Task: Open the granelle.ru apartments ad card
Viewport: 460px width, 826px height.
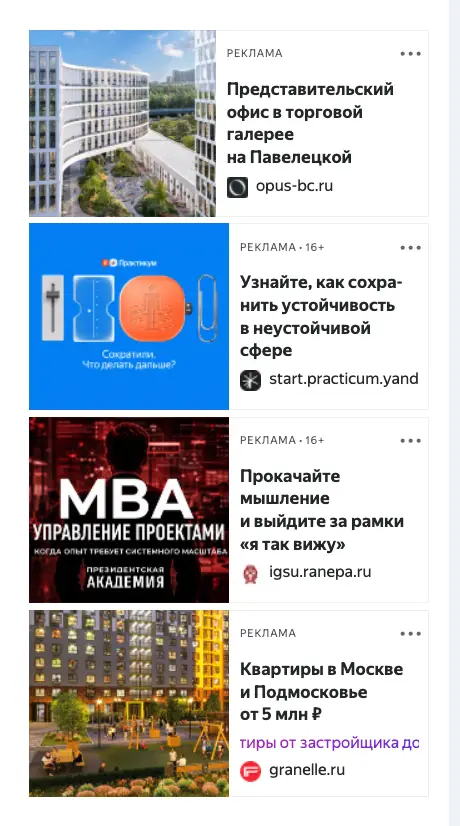Action: (228, 703)
